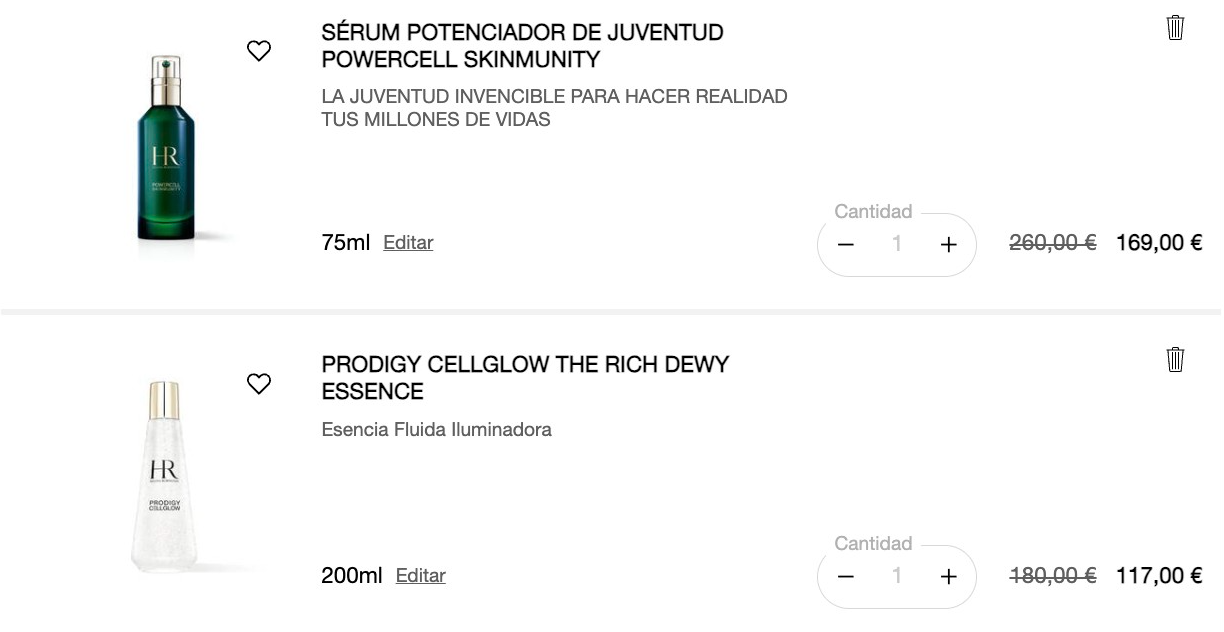Delete Powercell Skinmunity serum from cart

[x=1175, y=28]
